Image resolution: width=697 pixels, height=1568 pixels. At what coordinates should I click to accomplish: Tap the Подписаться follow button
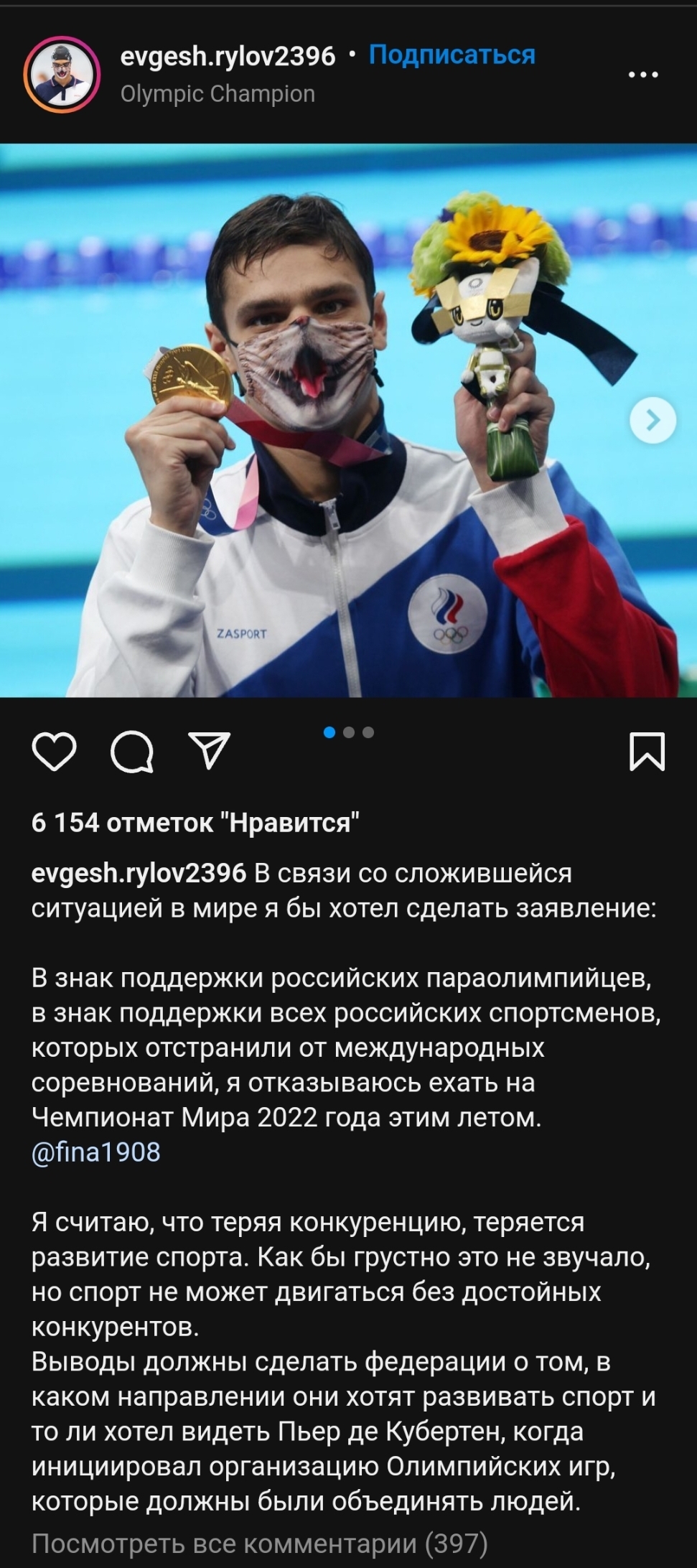tap(452, 55)
